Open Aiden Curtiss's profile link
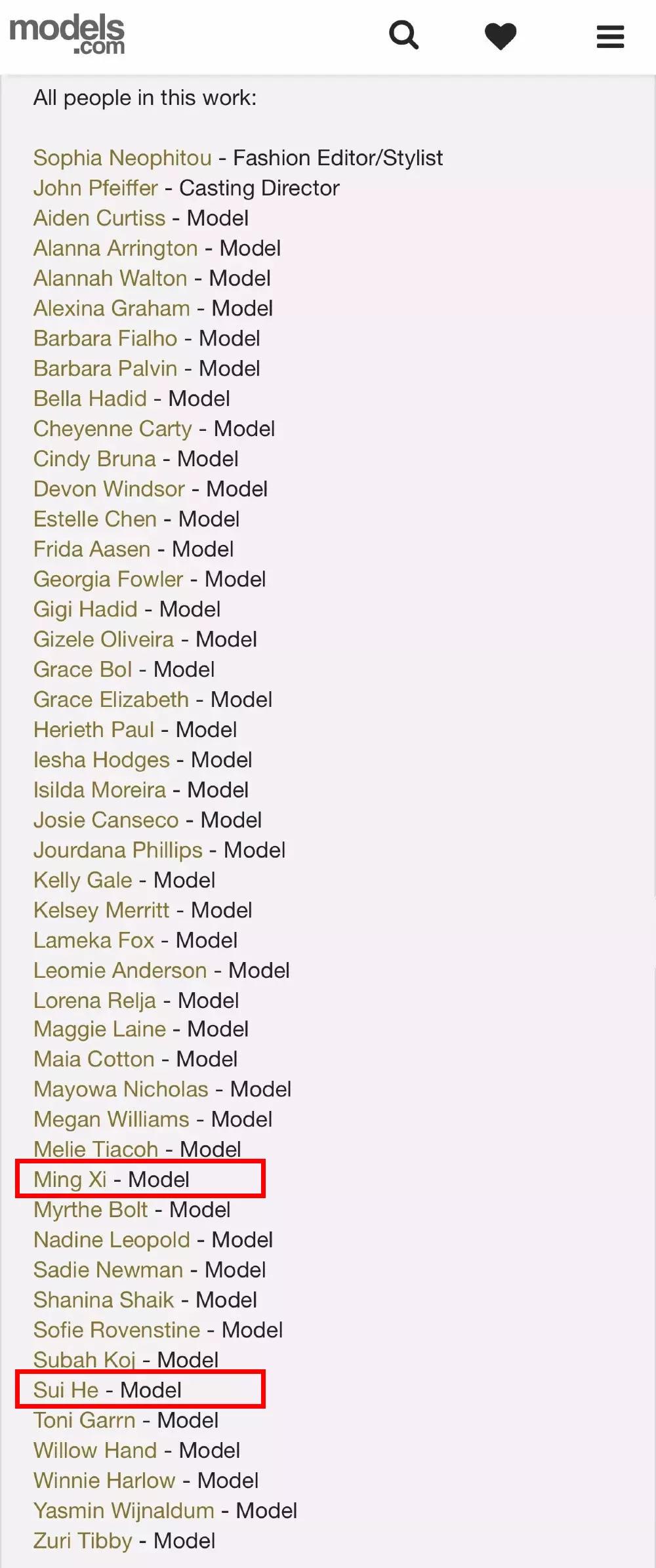The image size is (656, 1568). tap(99, 218)
